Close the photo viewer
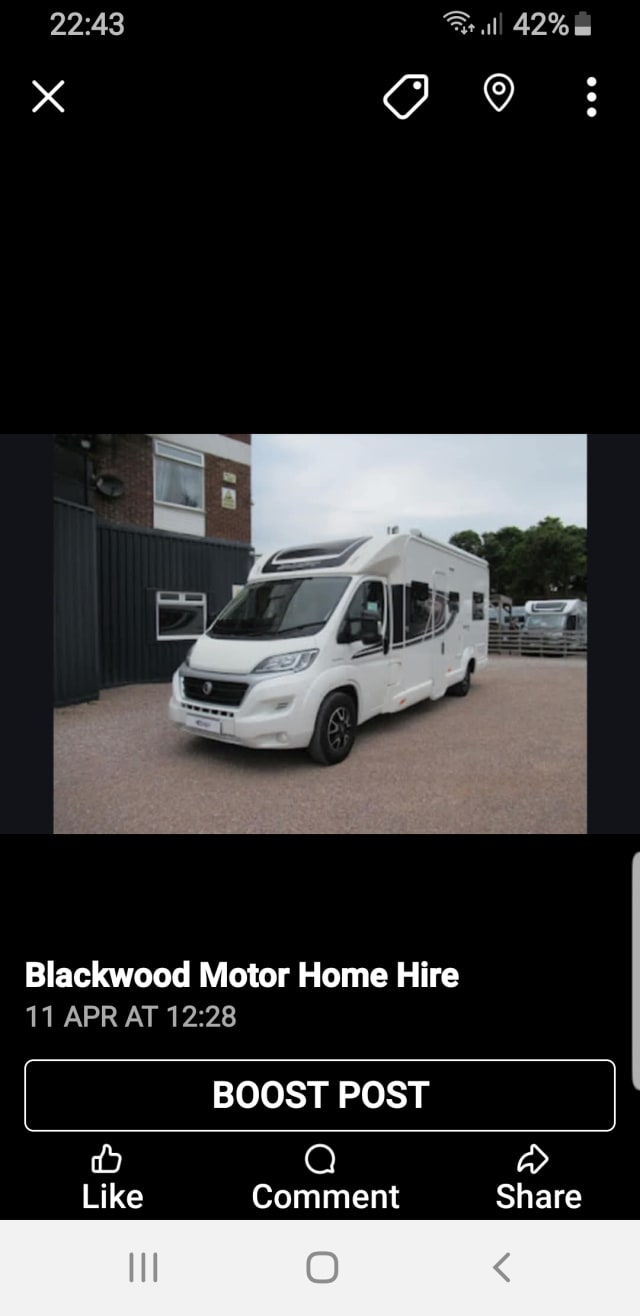 (x=48, y=97)
